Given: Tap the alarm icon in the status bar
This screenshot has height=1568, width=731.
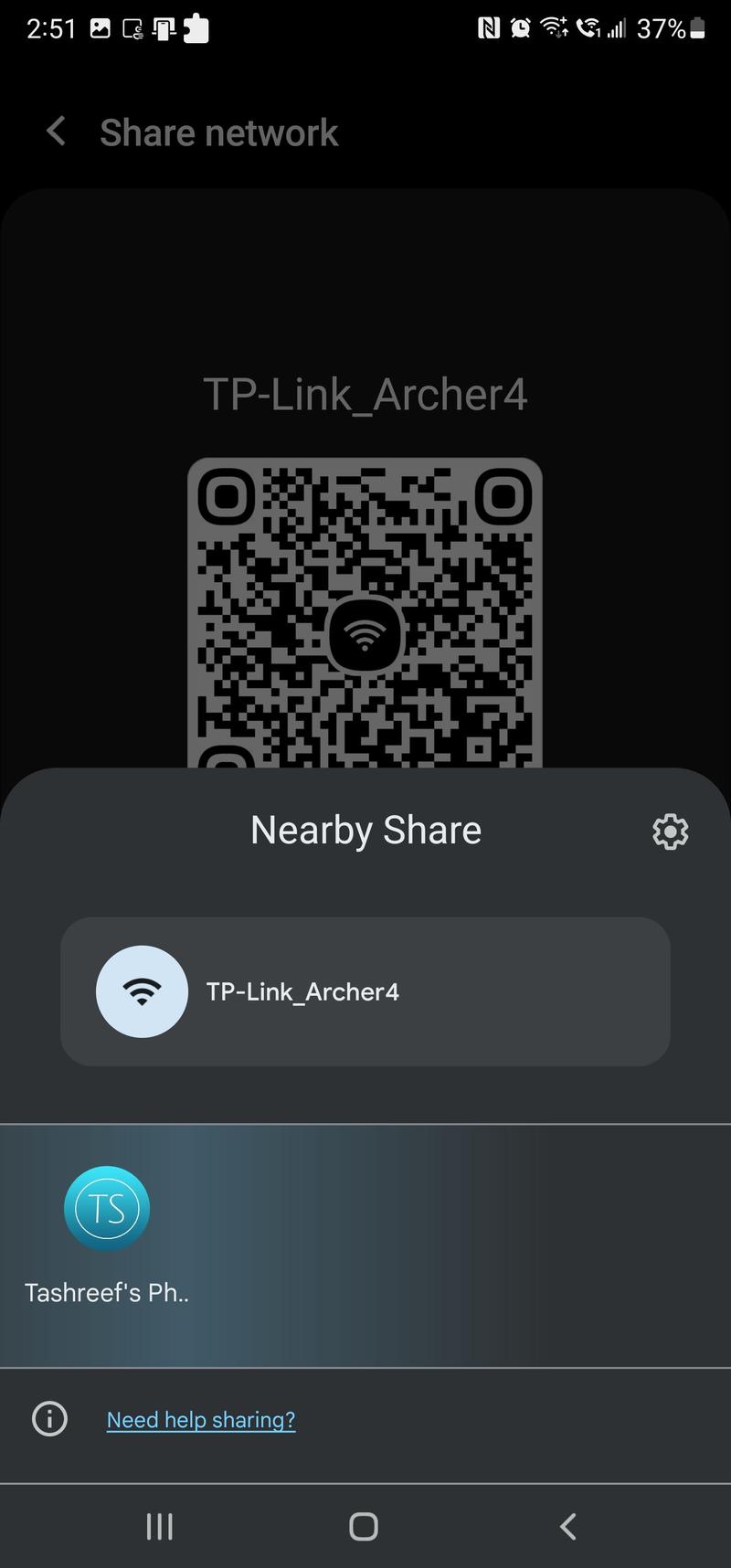Looking at the screenshot, I should click(520, 27).
